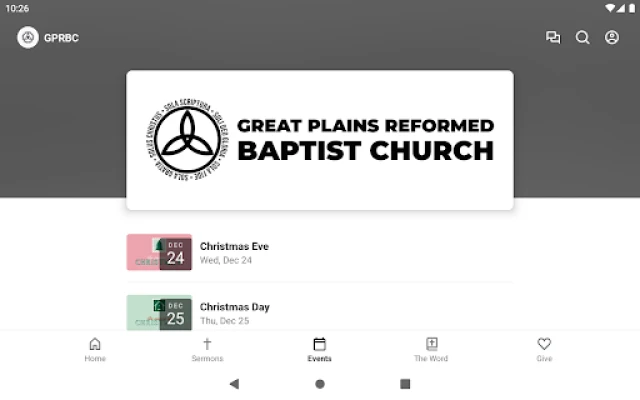Go to The Word tab
640x400 pixels.
pos(431,349)
